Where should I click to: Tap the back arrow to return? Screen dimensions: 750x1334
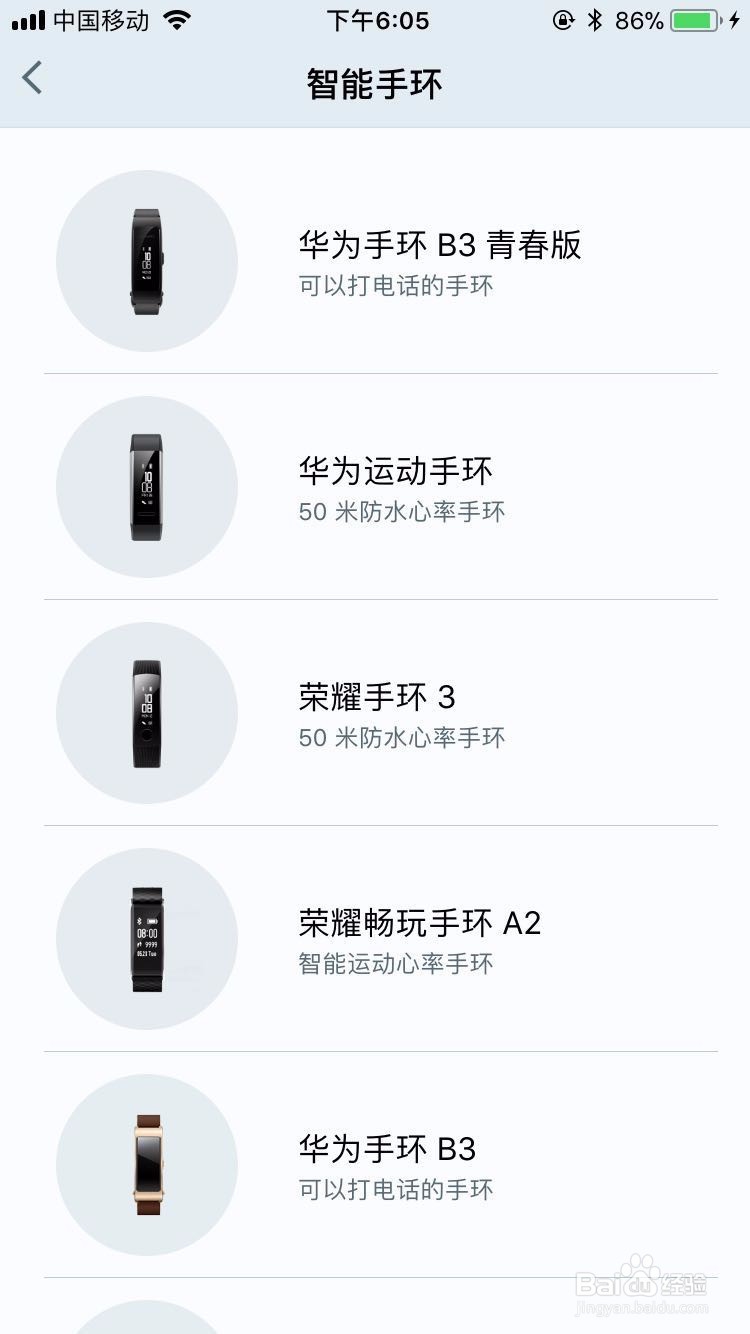[32, 77]
